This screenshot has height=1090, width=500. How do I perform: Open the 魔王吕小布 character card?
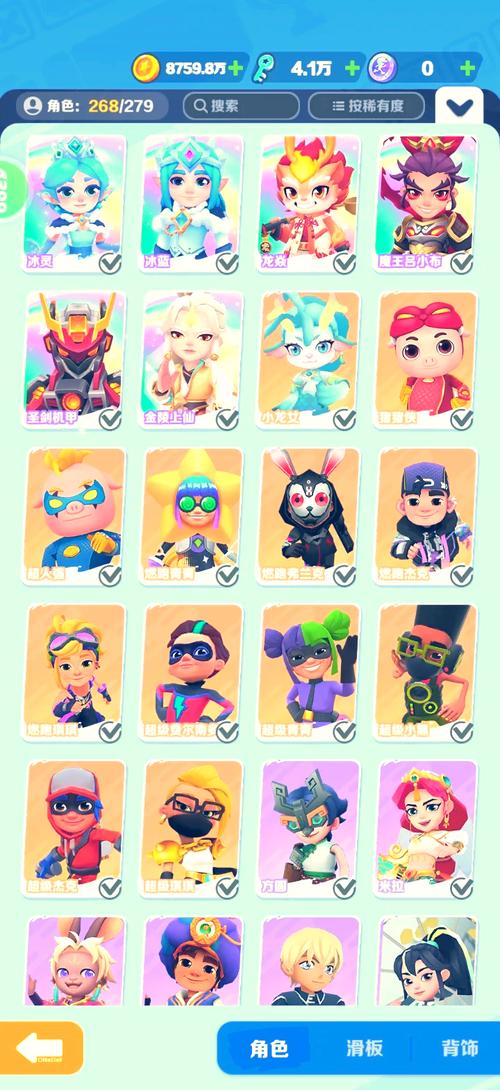point(426,204)
